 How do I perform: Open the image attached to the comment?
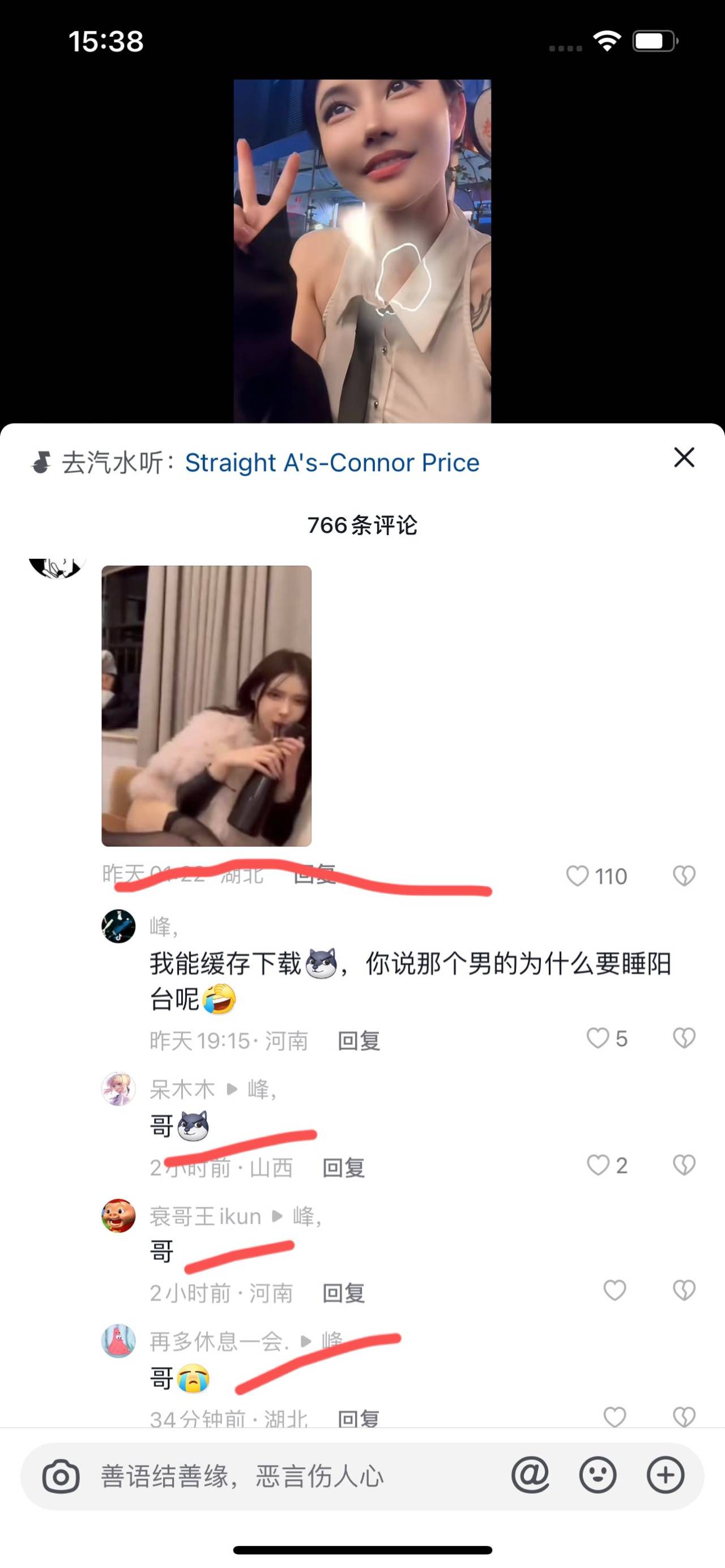tap(206, 706)
